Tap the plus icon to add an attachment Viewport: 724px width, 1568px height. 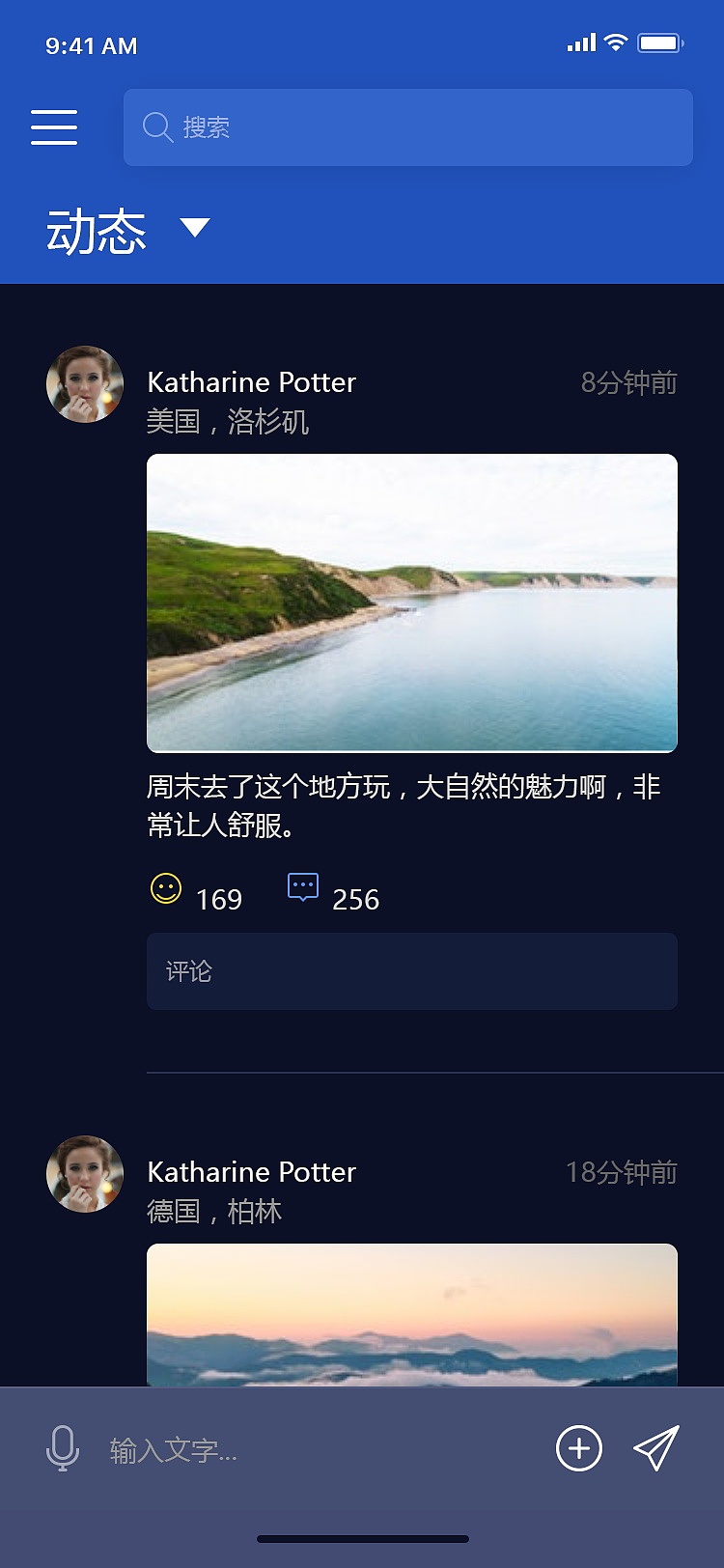tap(578, 1449)
